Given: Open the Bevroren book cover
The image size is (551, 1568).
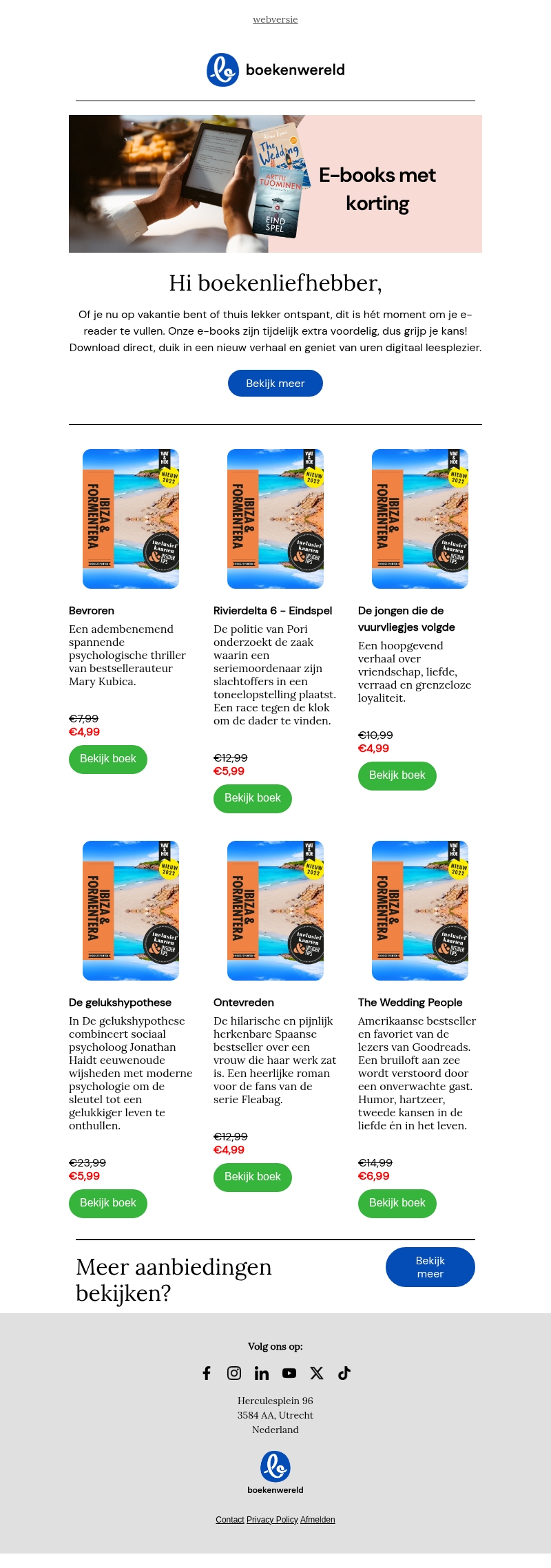Looking at the screenshot, I should coord(131,519).
